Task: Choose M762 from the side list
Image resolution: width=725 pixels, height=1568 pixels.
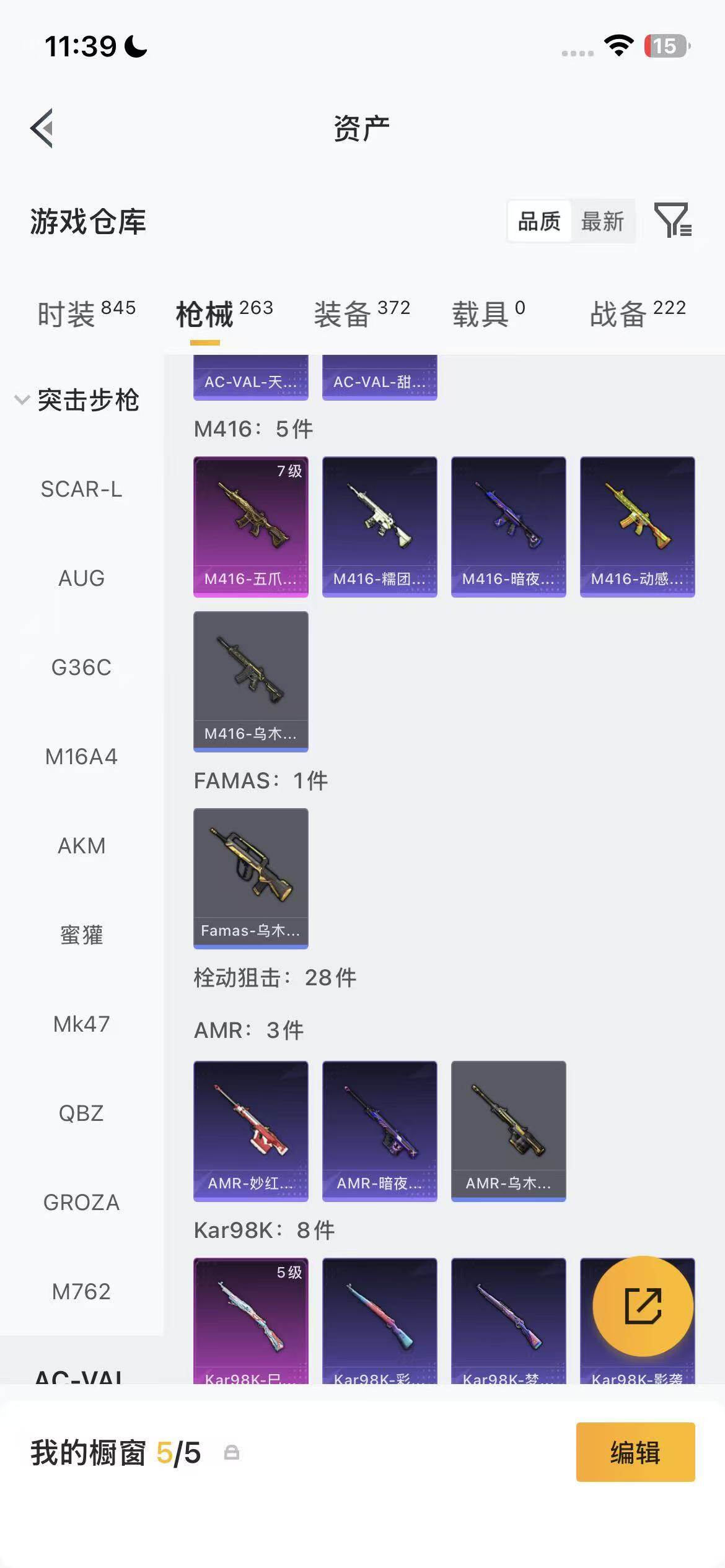Action: pyautogui.click(x=81, y=1292)
